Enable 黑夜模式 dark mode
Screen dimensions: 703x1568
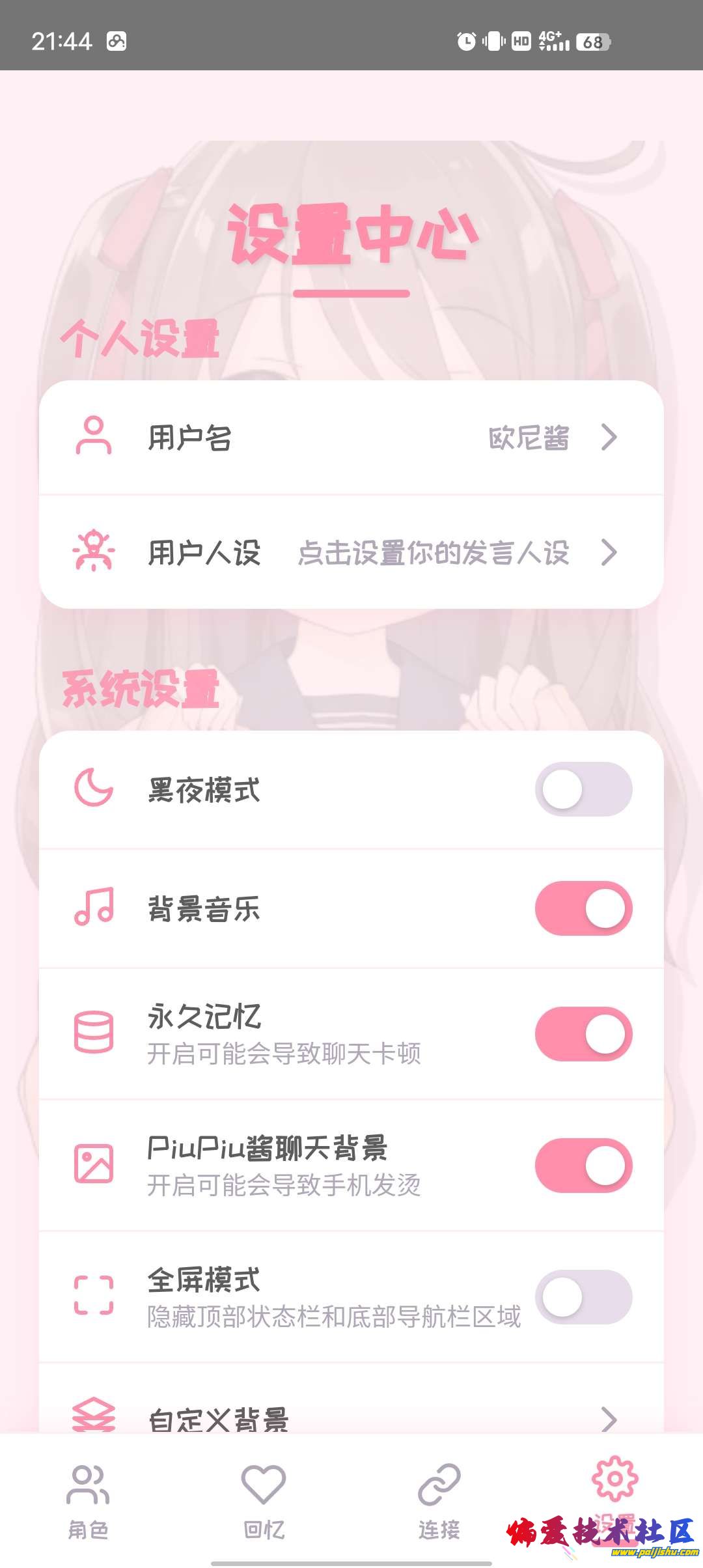pos(583,789)
